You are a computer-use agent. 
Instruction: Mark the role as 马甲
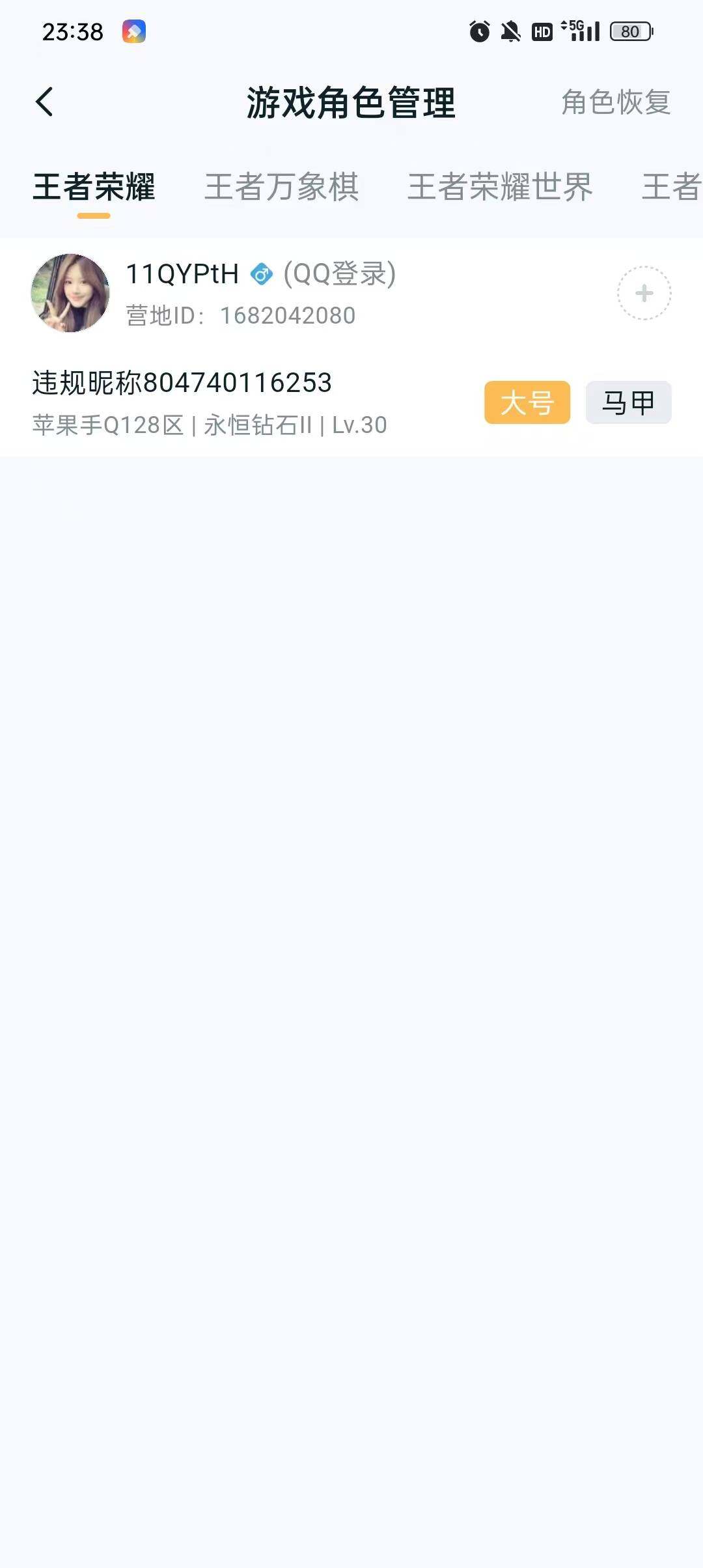coord(628,402)
